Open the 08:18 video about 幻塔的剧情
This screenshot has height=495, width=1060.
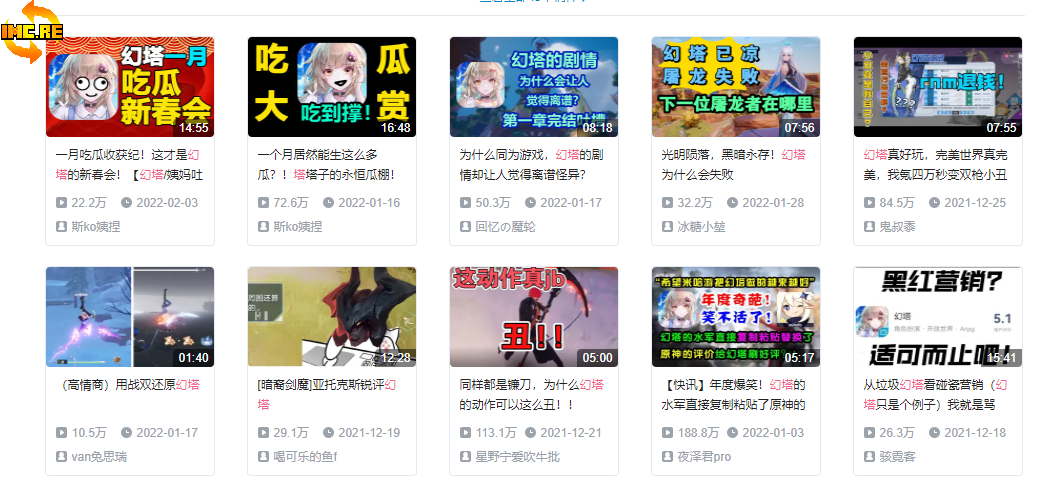click(533, 87)
